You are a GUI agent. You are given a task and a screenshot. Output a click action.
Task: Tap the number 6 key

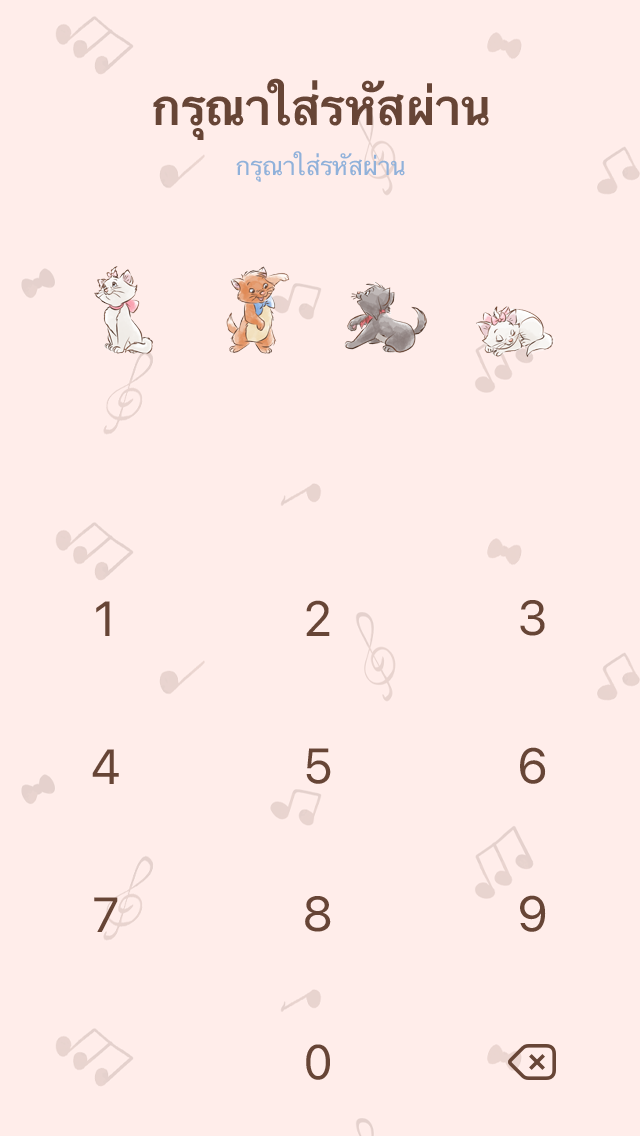pyautogui.click(x=532, y=767)
